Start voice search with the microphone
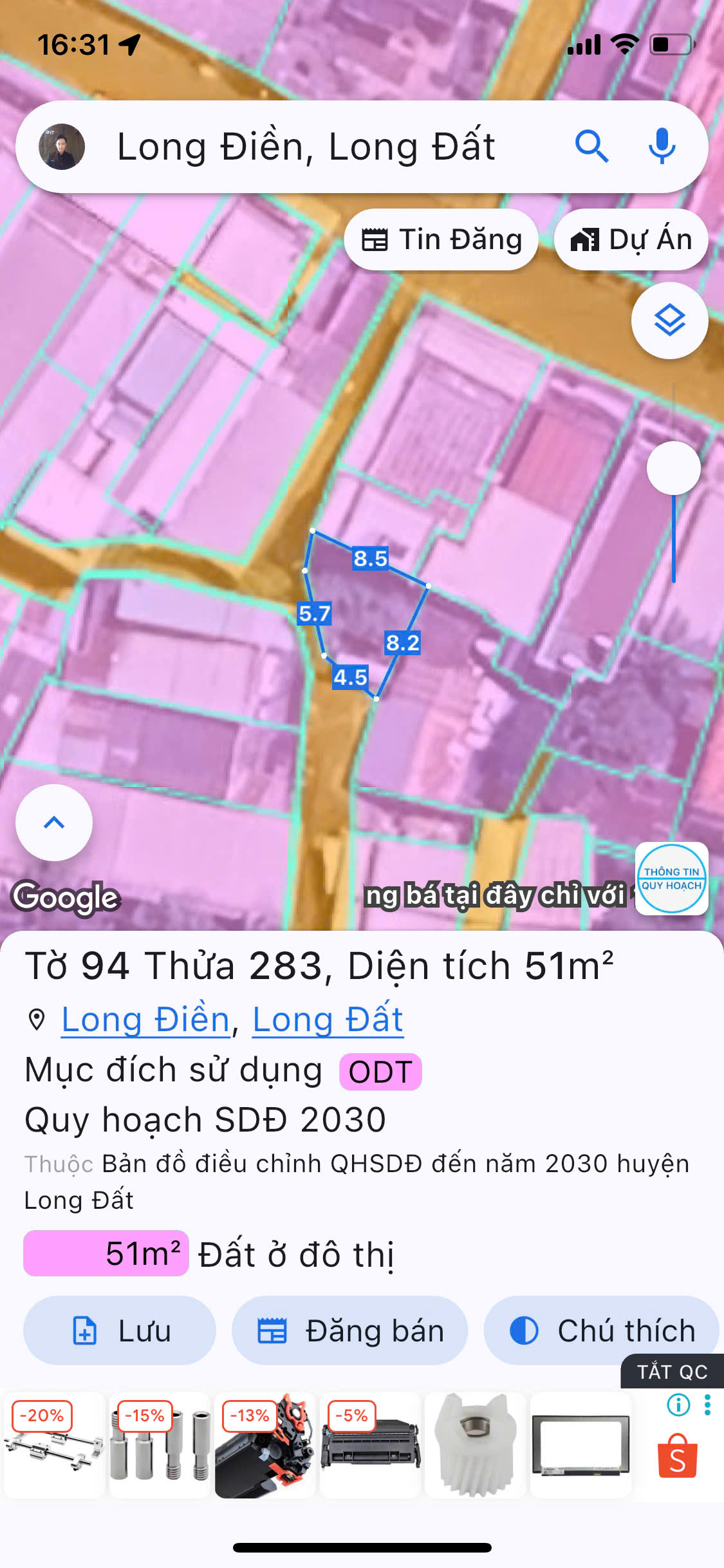 (662, 147)
